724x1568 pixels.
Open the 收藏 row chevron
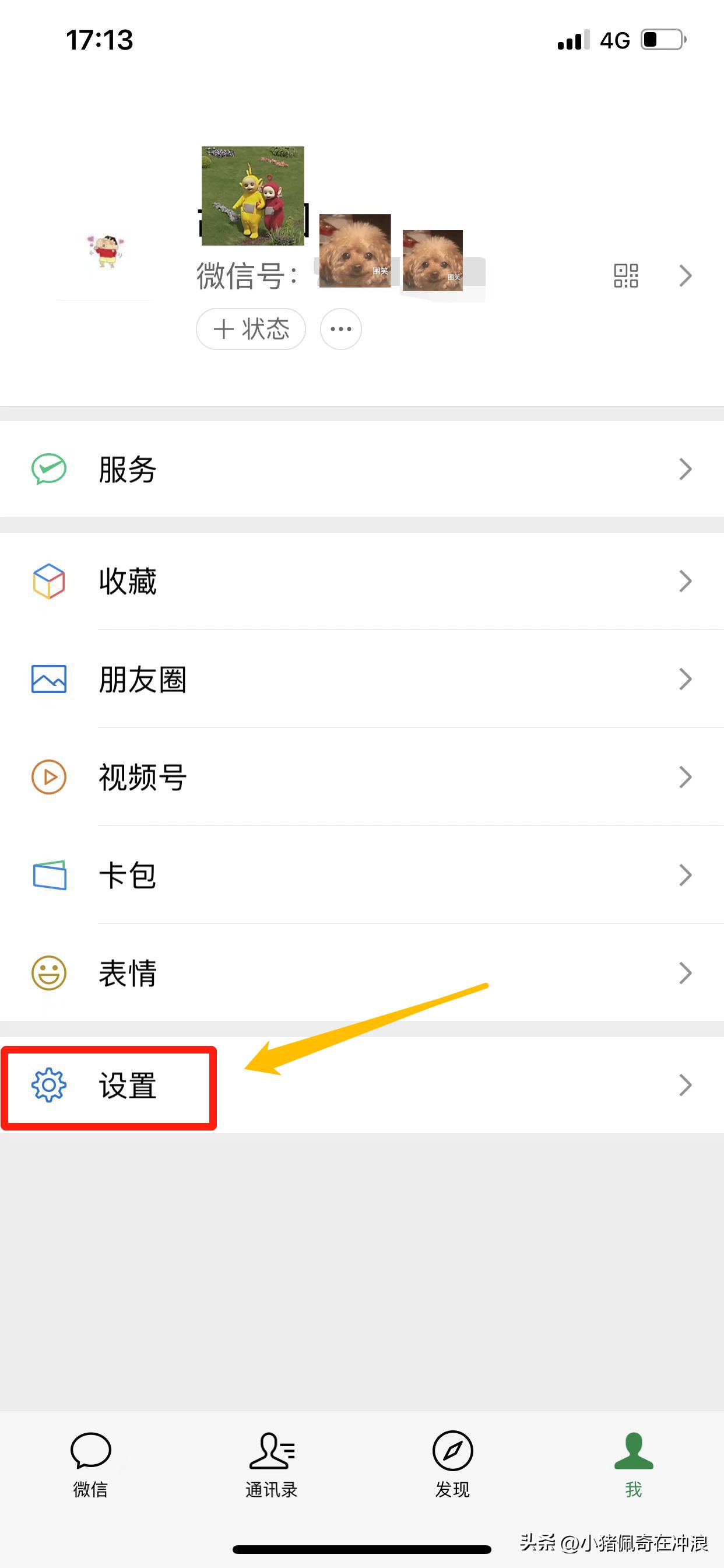coord(686,582)
